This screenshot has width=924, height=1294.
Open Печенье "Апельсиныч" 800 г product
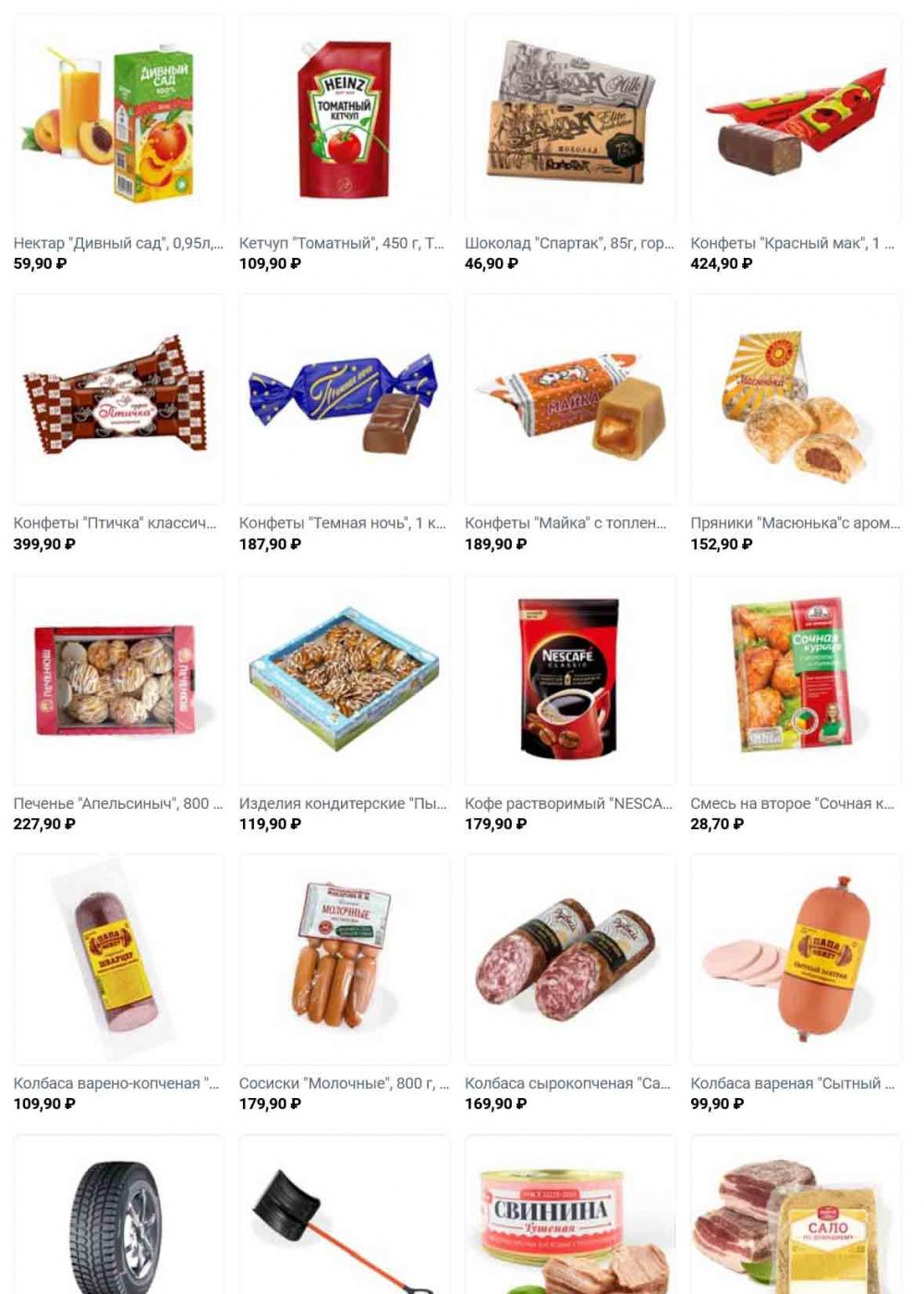click(x=118, y=682)
